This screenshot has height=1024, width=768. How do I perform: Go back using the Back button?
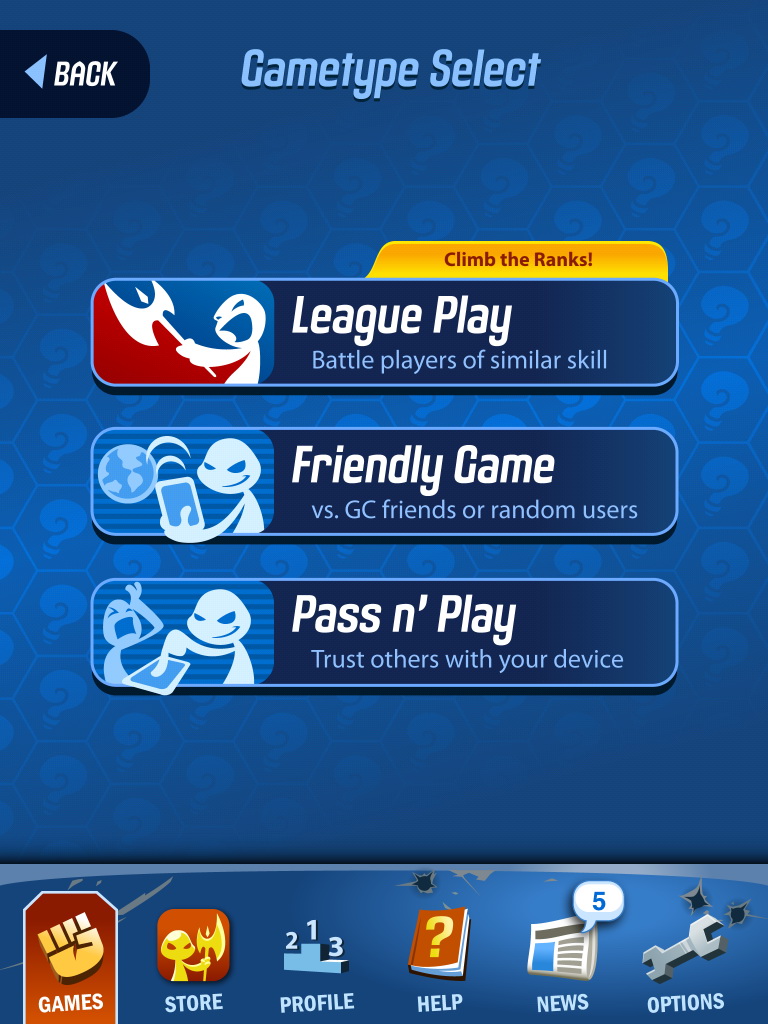(x=72, y=73)
